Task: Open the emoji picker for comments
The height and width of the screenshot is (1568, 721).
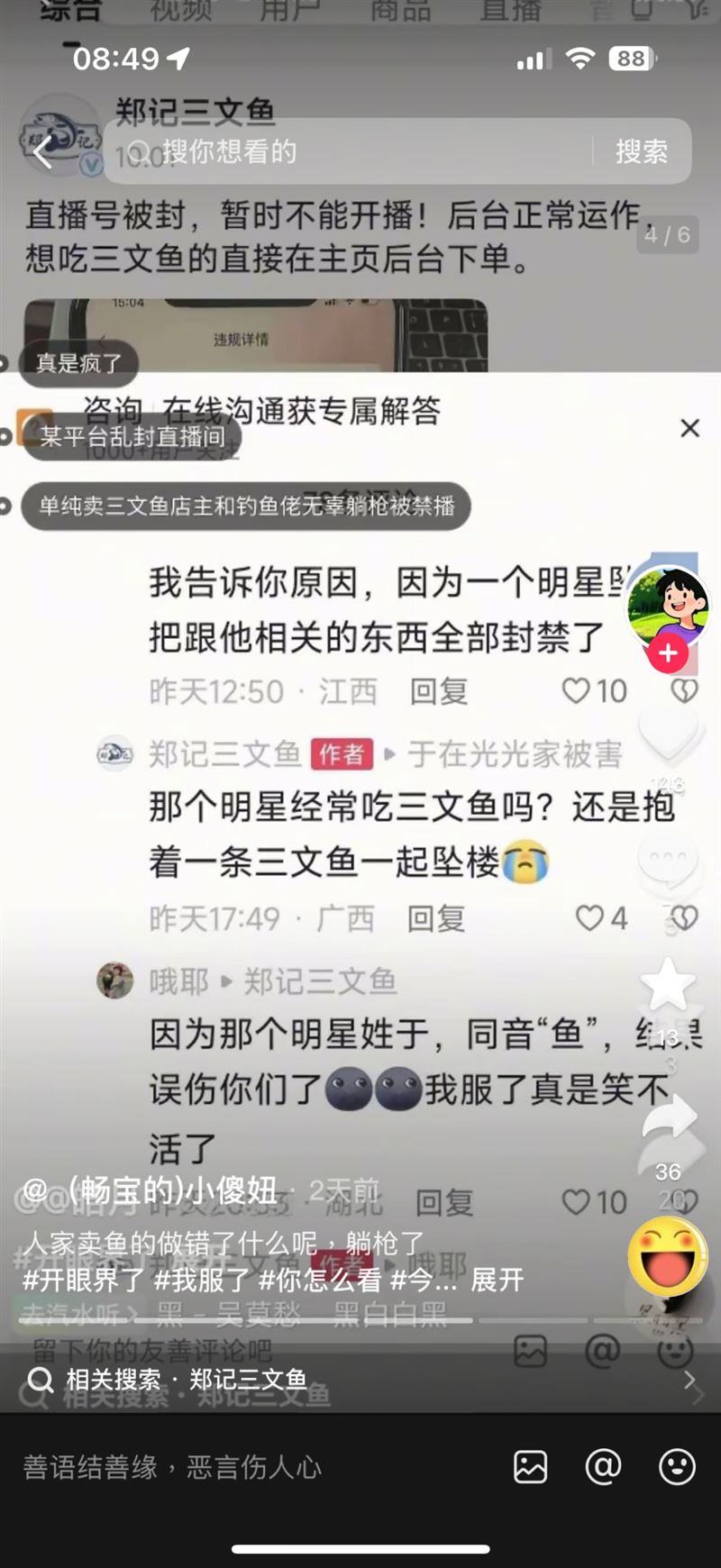Action: (x=677, y=1467)
